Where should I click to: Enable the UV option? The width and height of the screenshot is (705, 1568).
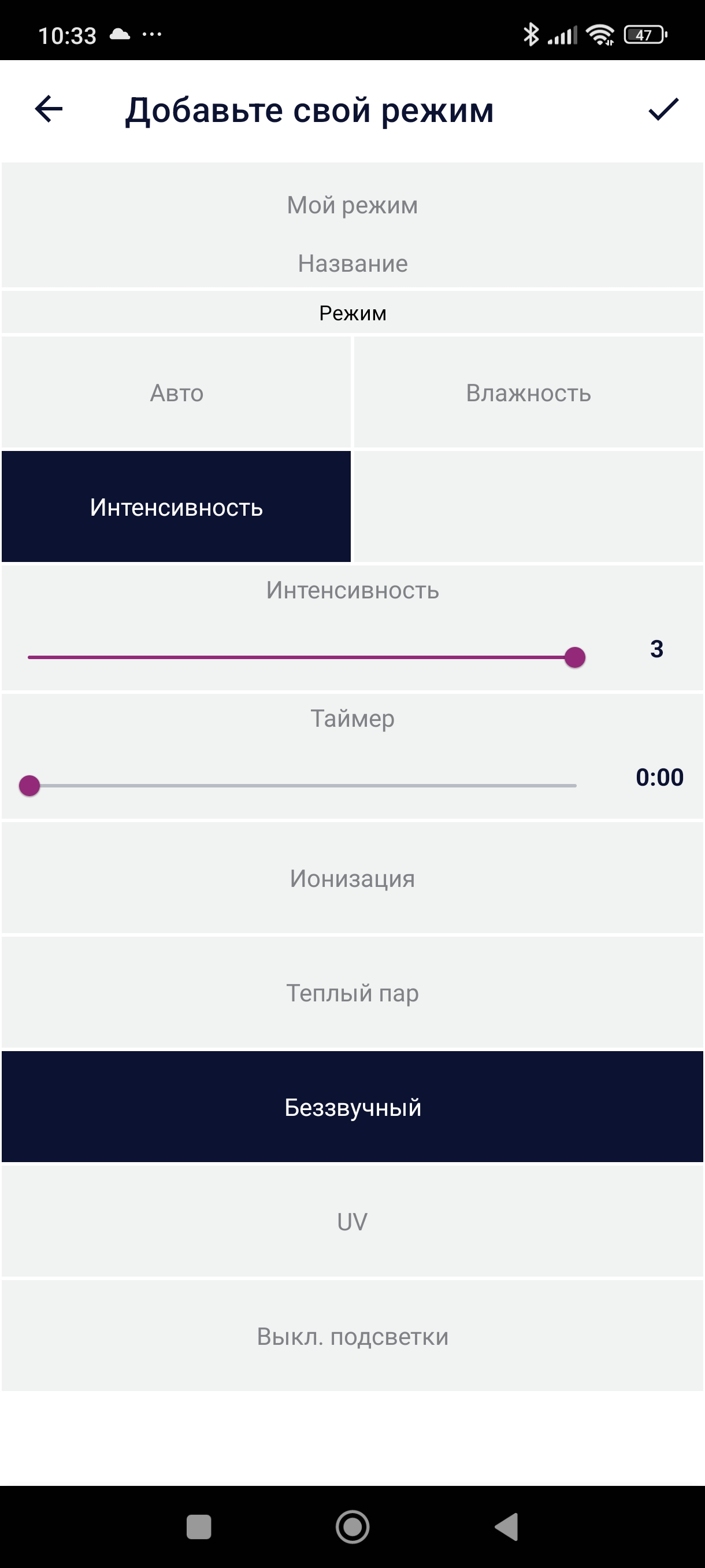(352, 1222)
